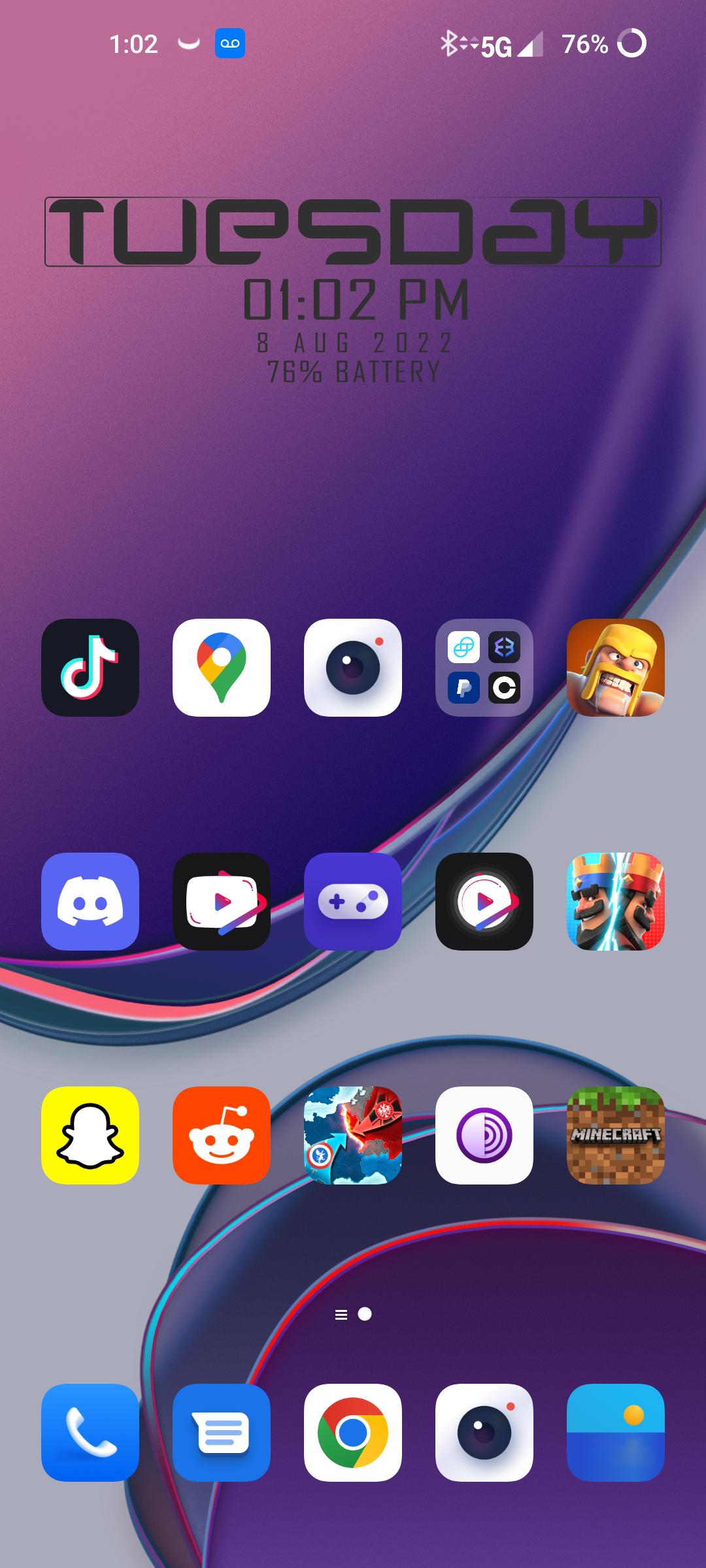
Task: Launch Clash Royale
Action: 616,901
